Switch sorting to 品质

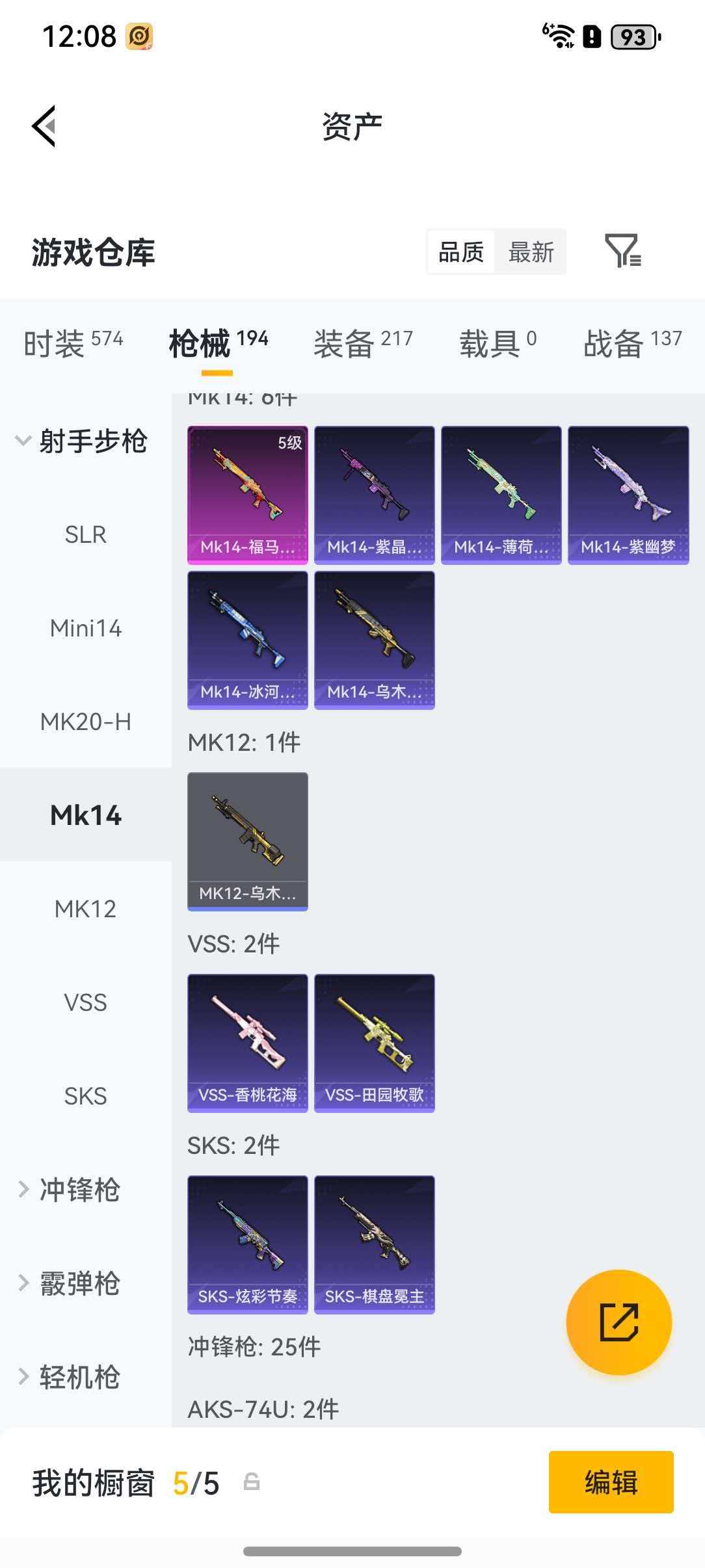[460, 252]
